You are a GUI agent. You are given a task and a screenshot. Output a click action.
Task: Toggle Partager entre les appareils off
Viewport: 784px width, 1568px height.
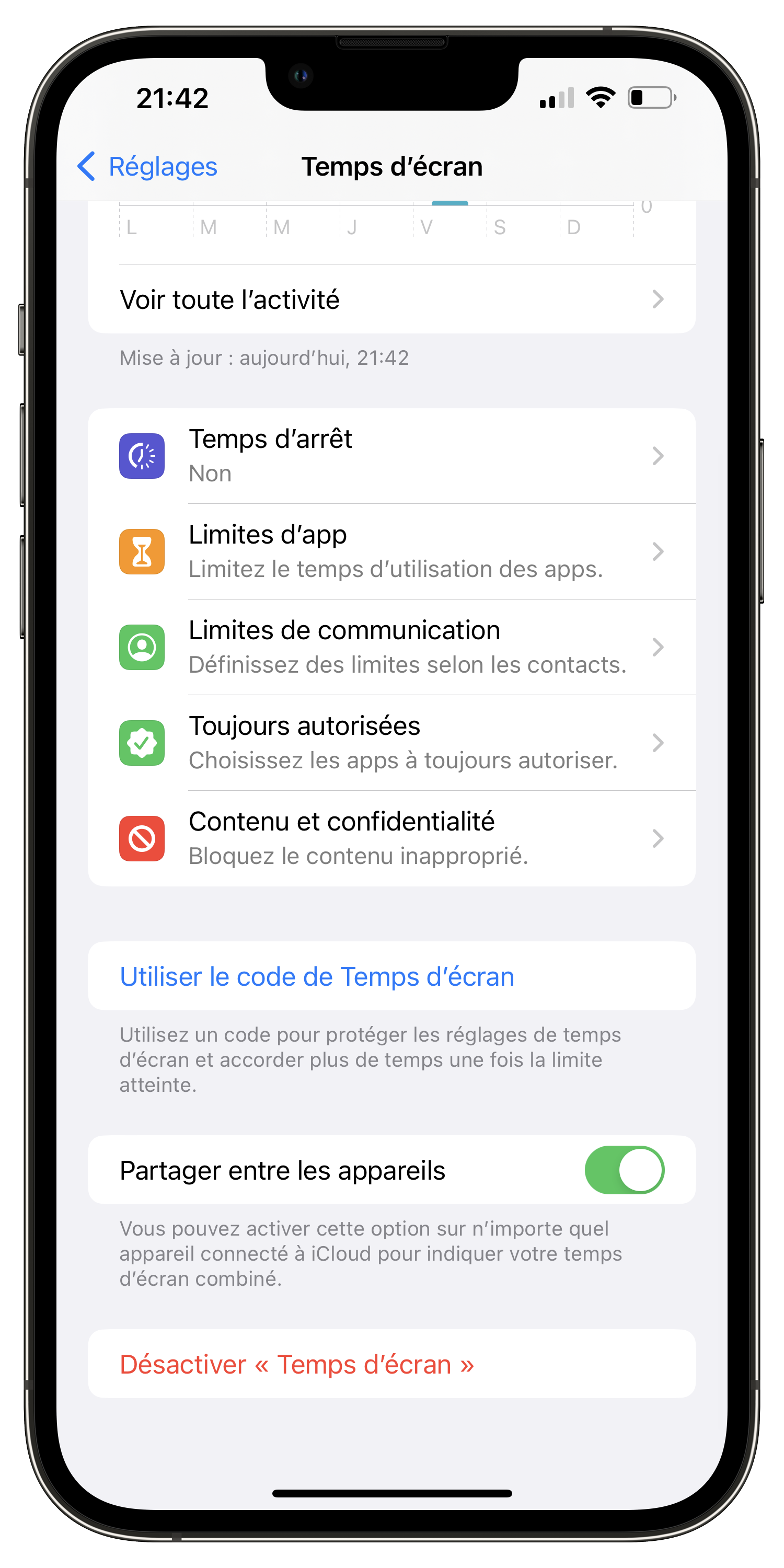(624, 1170)
